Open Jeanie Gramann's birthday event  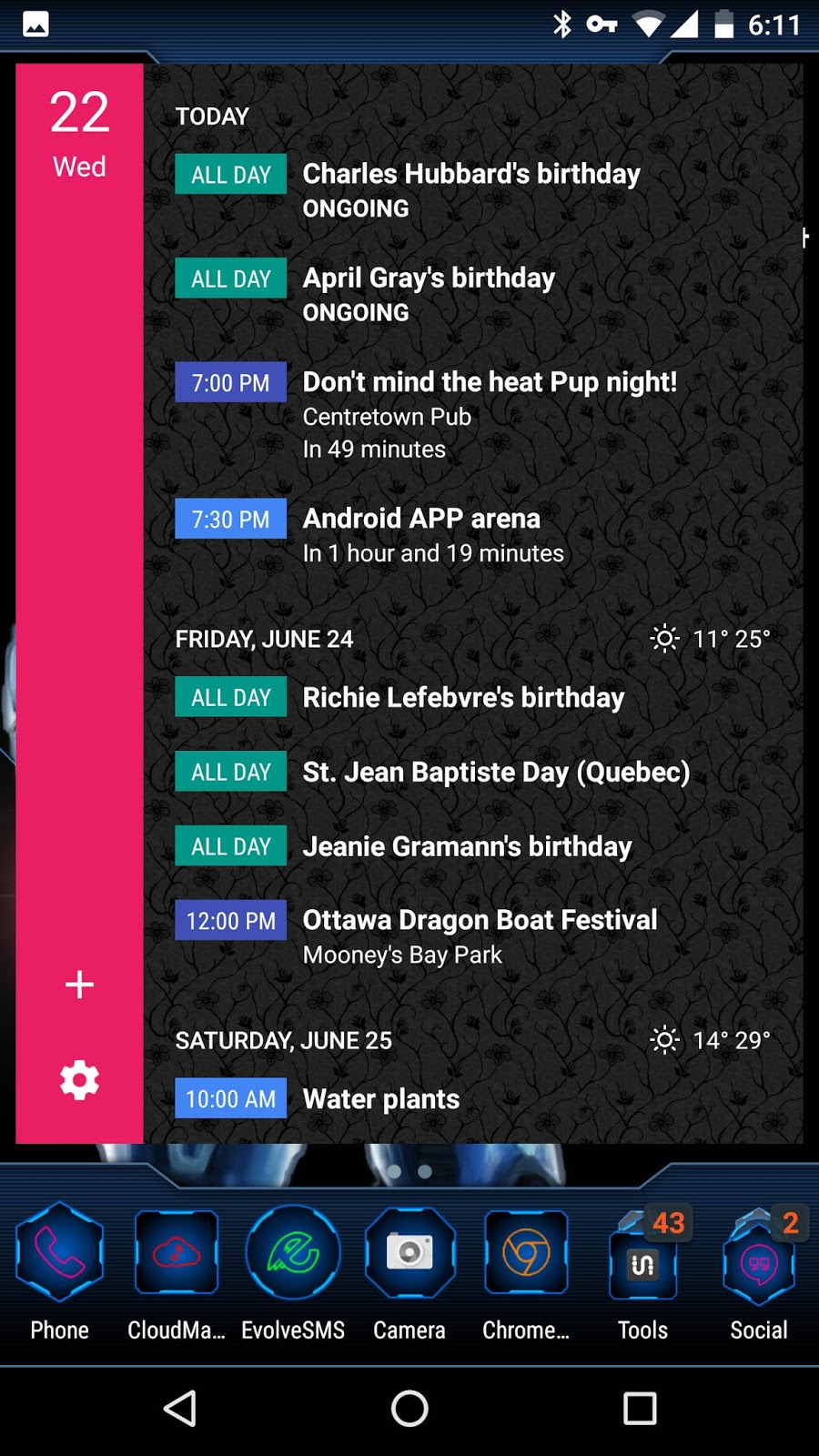click(466, 847)
